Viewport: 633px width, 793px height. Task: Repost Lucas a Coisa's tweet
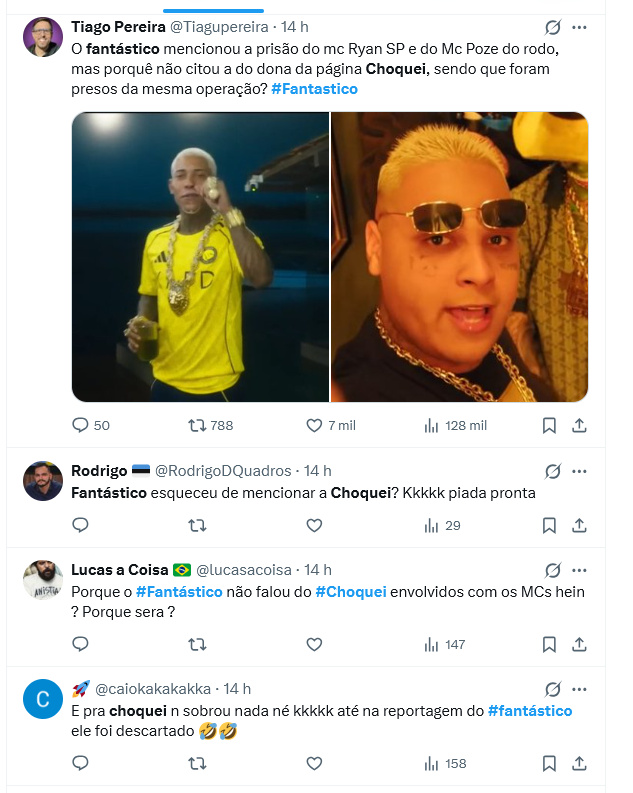coord(197,644)
